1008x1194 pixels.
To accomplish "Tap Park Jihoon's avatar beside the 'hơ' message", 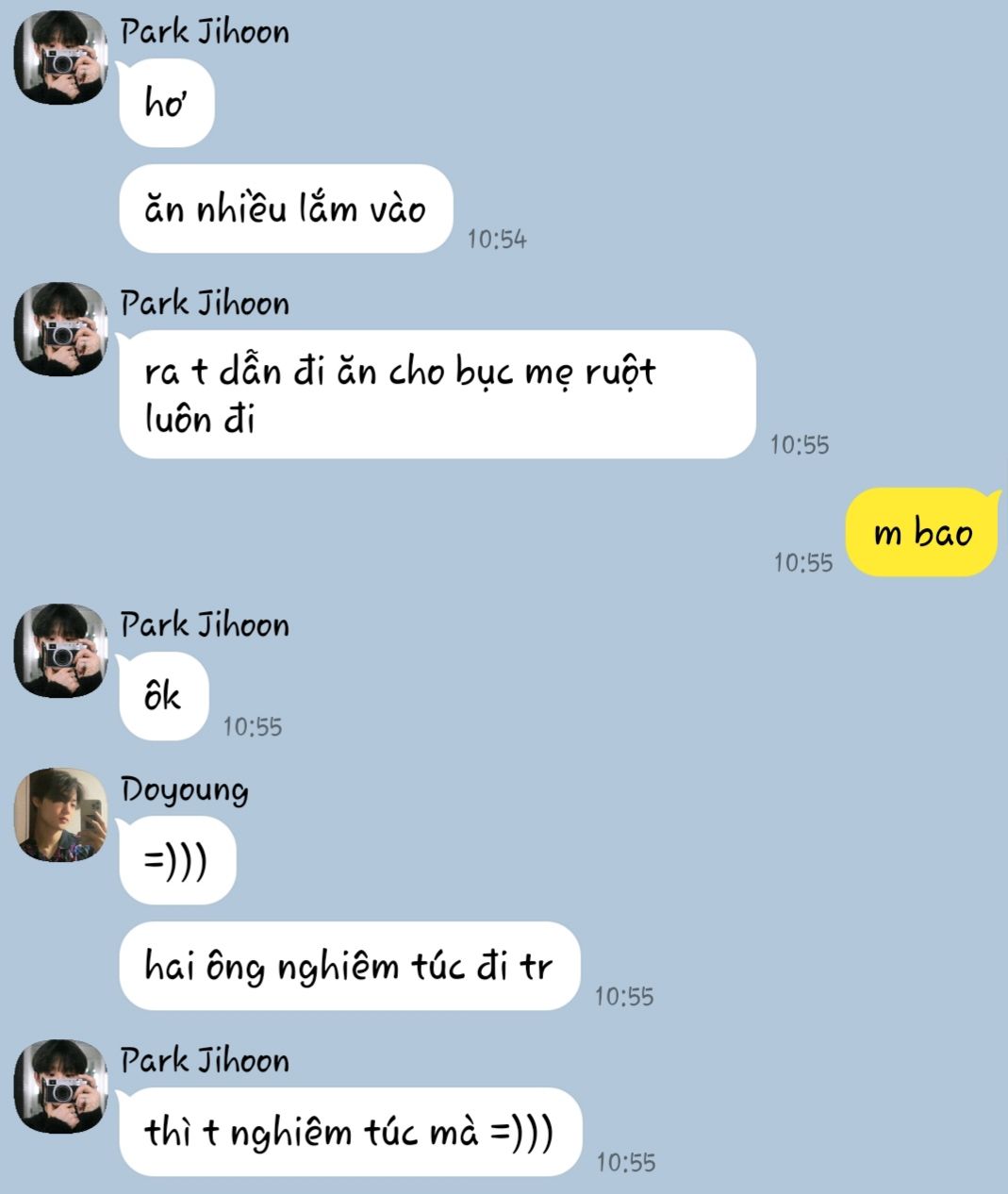I will [x=60, y=58].
